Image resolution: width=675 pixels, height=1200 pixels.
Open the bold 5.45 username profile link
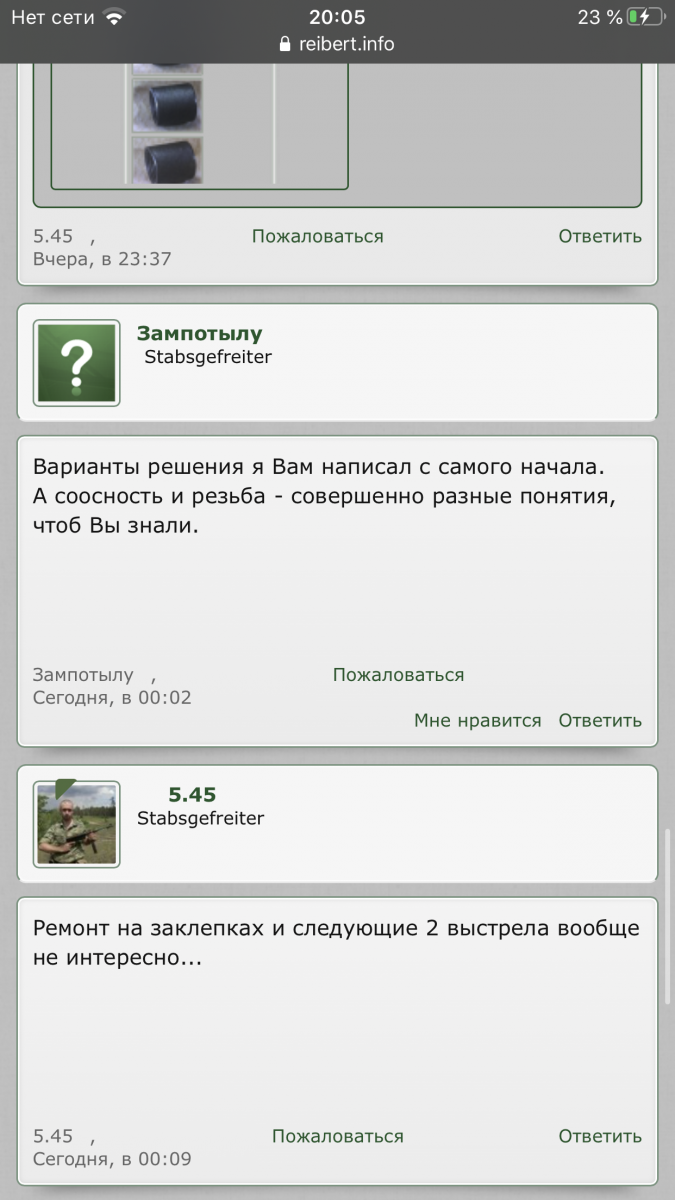coord(192,795)
